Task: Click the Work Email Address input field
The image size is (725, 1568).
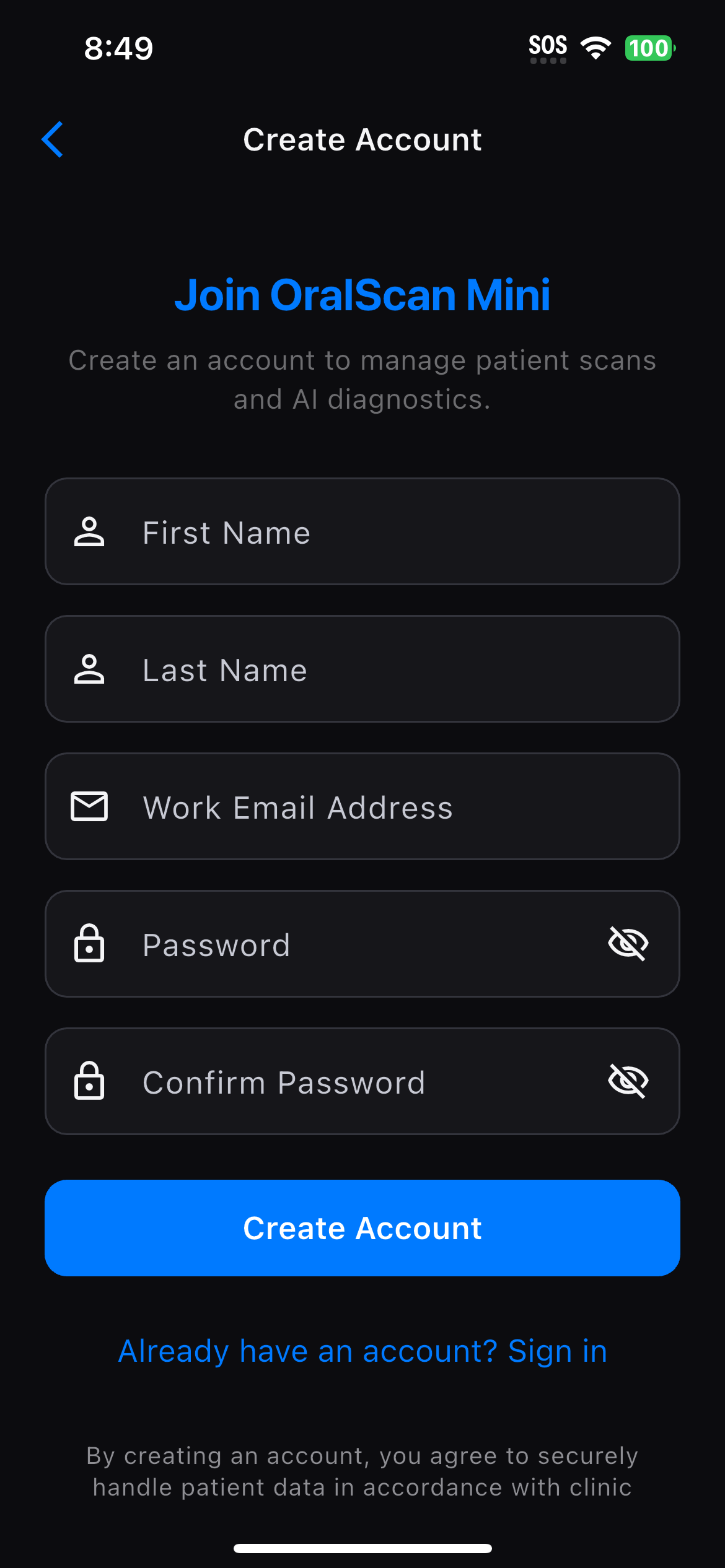Action: 362,806
